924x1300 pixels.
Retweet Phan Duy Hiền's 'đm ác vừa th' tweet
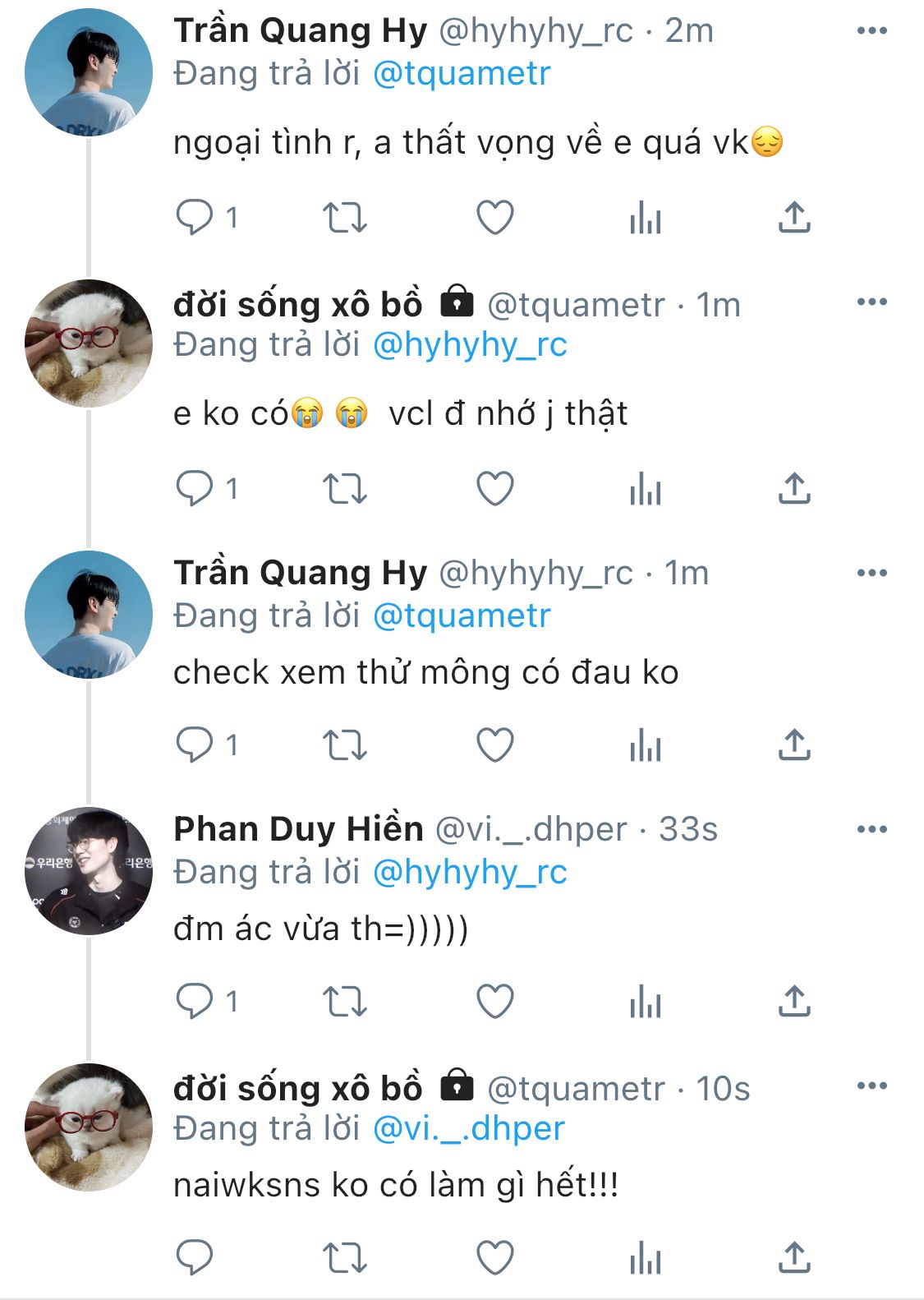coord(344,1002)
